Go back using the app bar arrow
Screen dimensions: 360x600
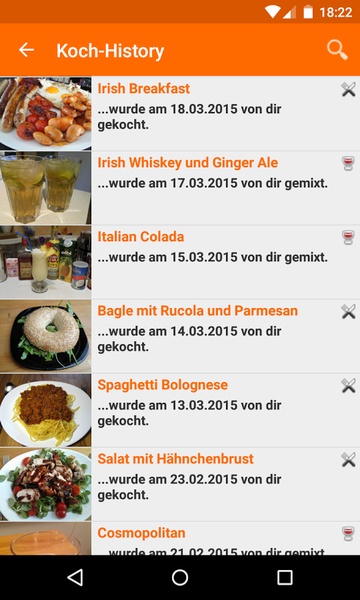tap(26, 50)
